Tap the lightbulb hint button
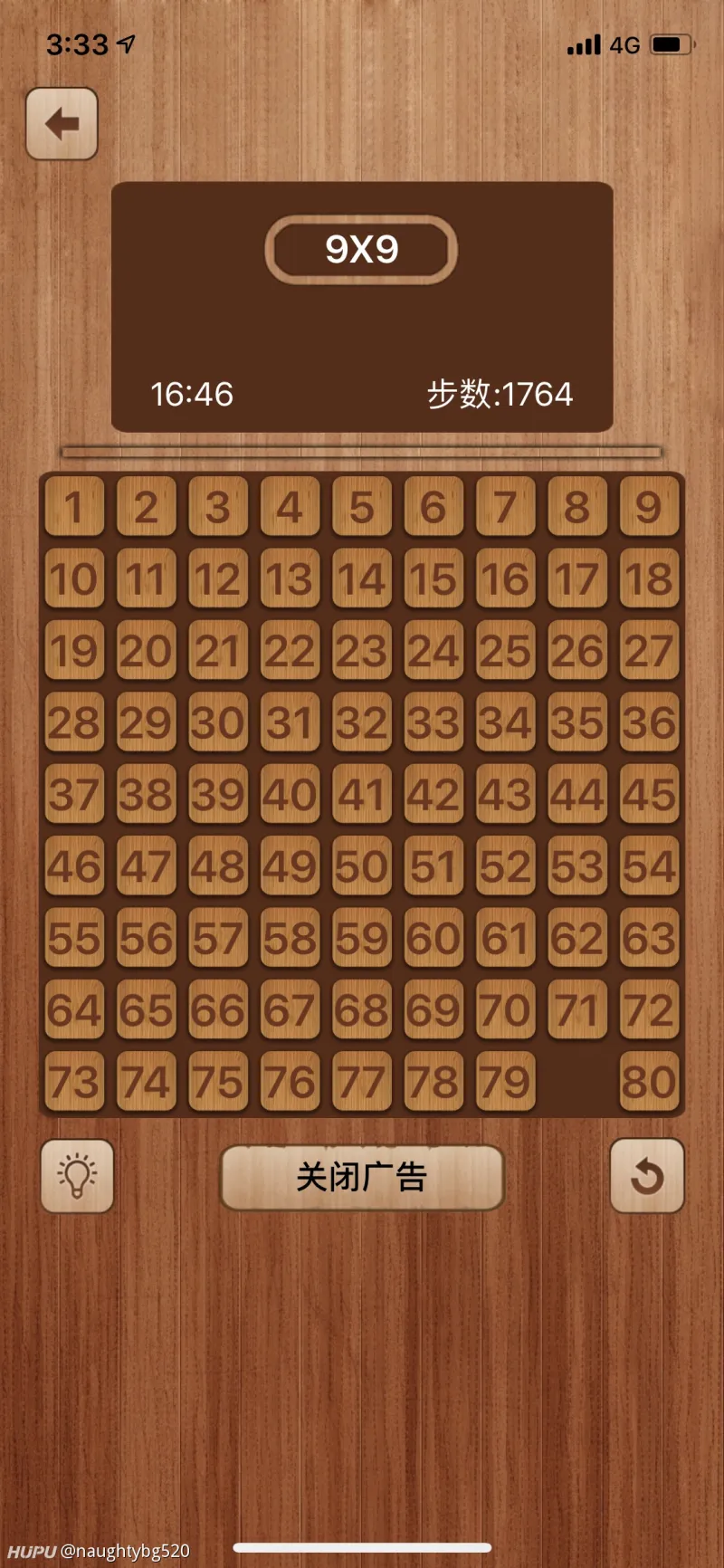 pyautogui.click(x=77, y=1176)
